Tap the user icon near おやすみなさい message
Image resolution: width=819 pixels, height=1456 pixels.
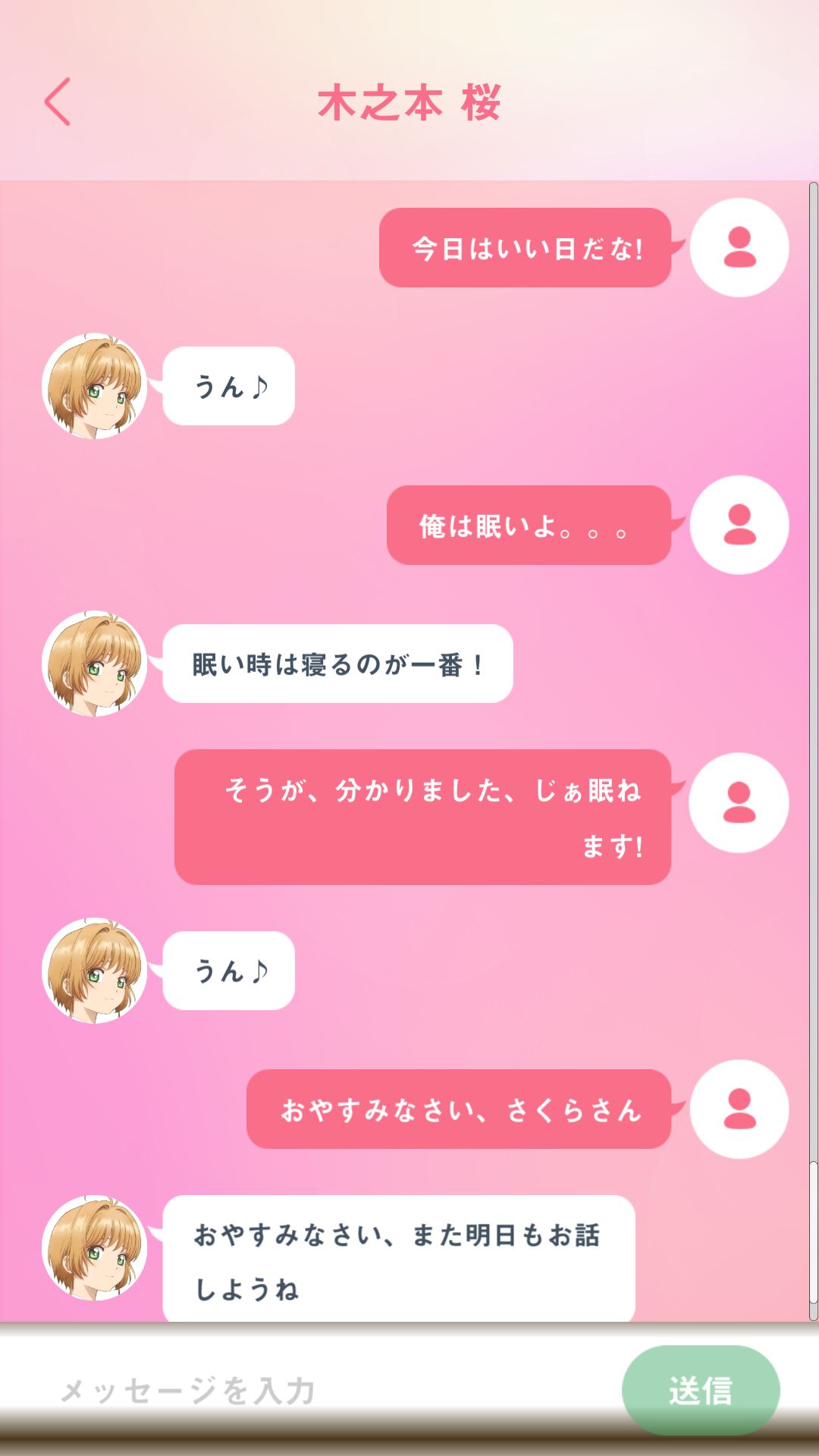click(738, 1109)
